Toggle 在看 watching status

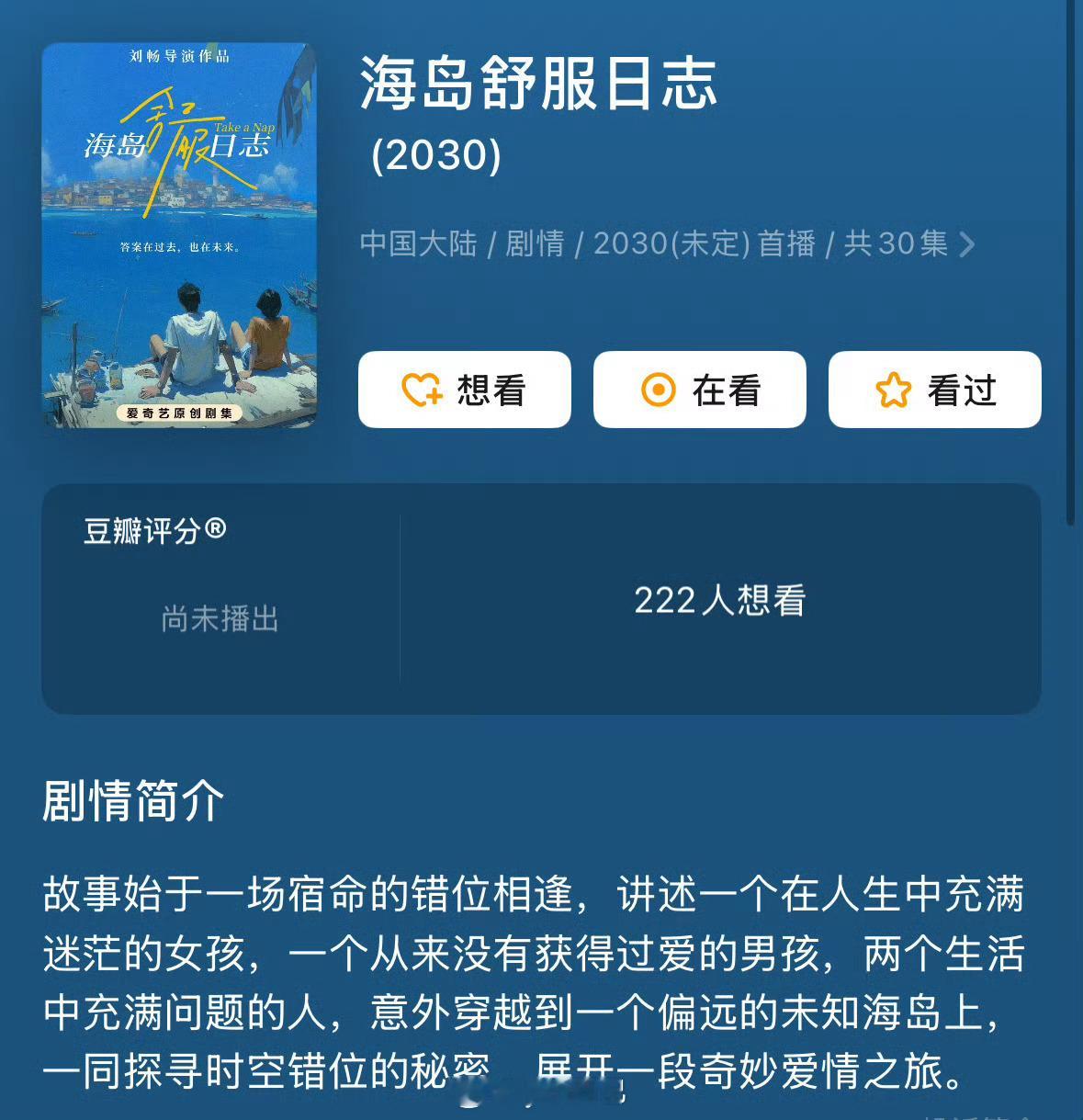click(699, 390)
